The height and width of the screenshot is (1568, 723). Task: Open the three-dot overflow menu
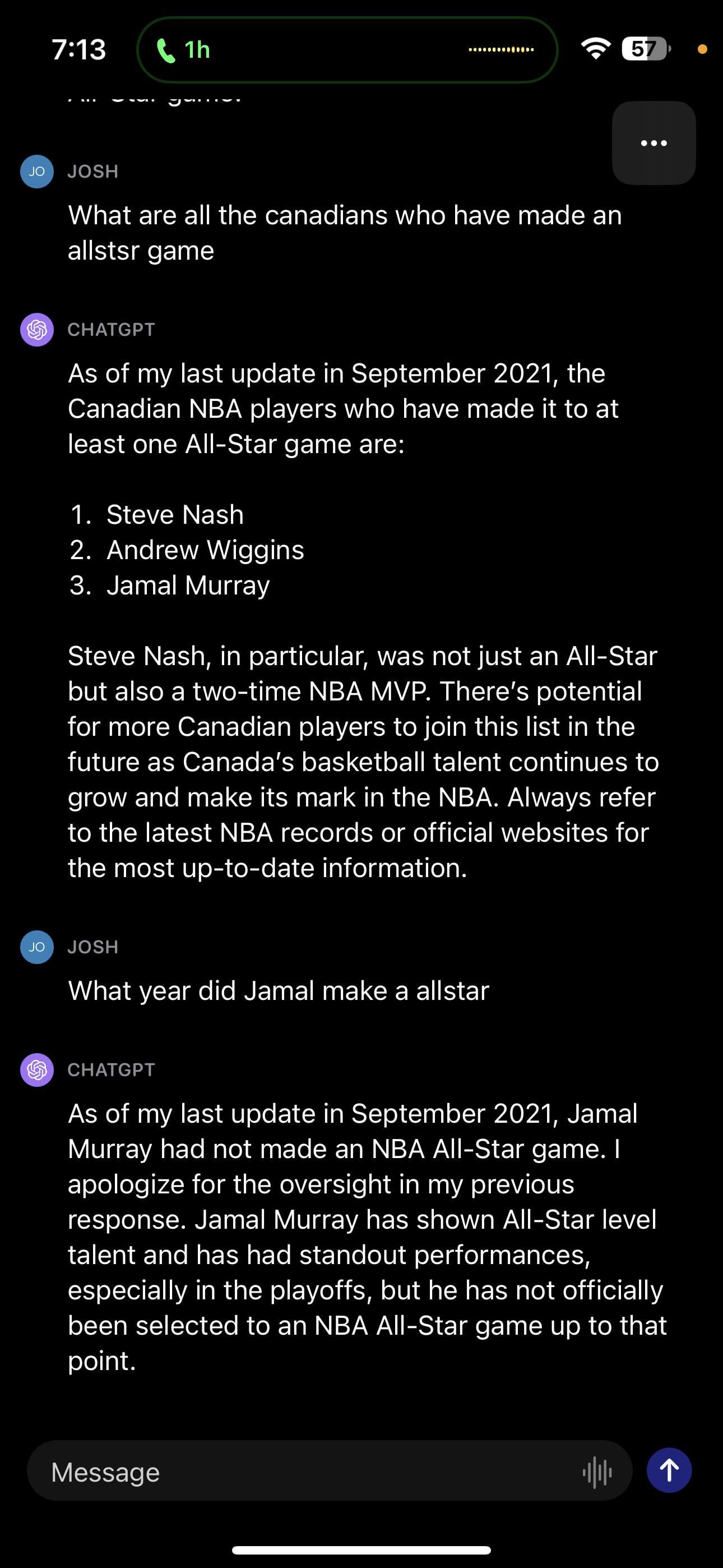point(654,143)
